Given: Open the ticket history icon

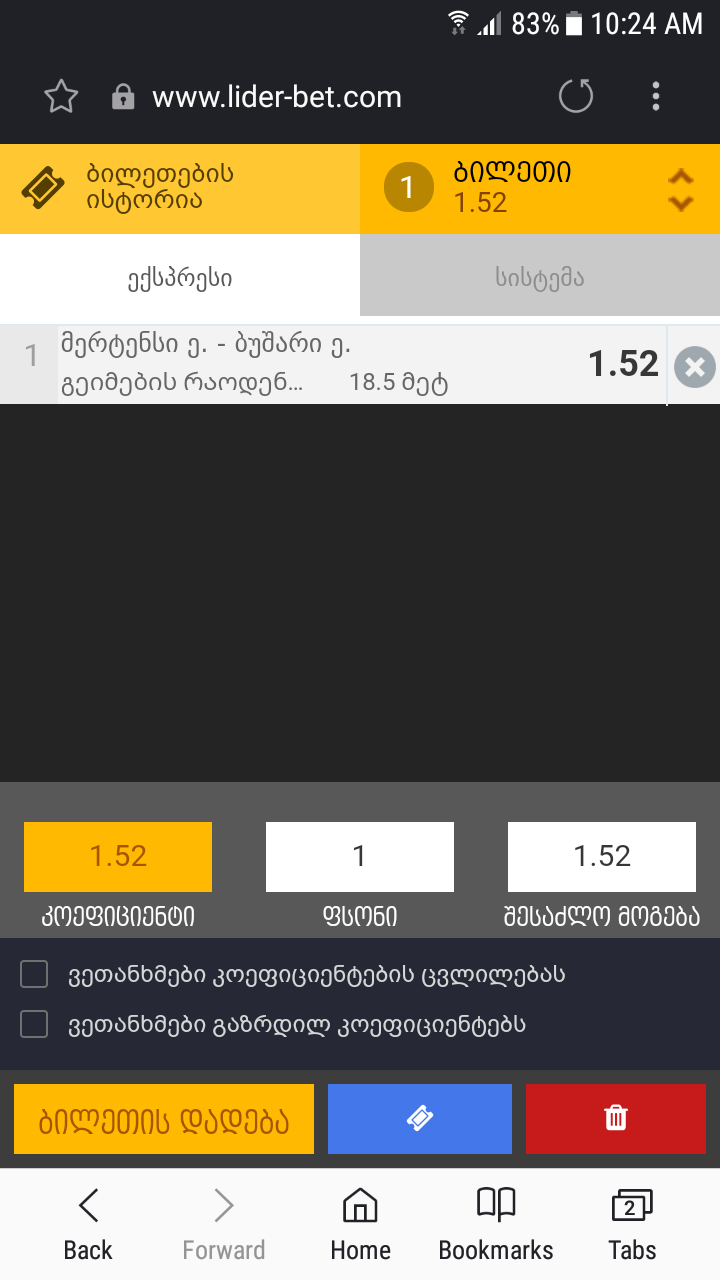Looking at the screenshot, I should click(x=43, y=188).
